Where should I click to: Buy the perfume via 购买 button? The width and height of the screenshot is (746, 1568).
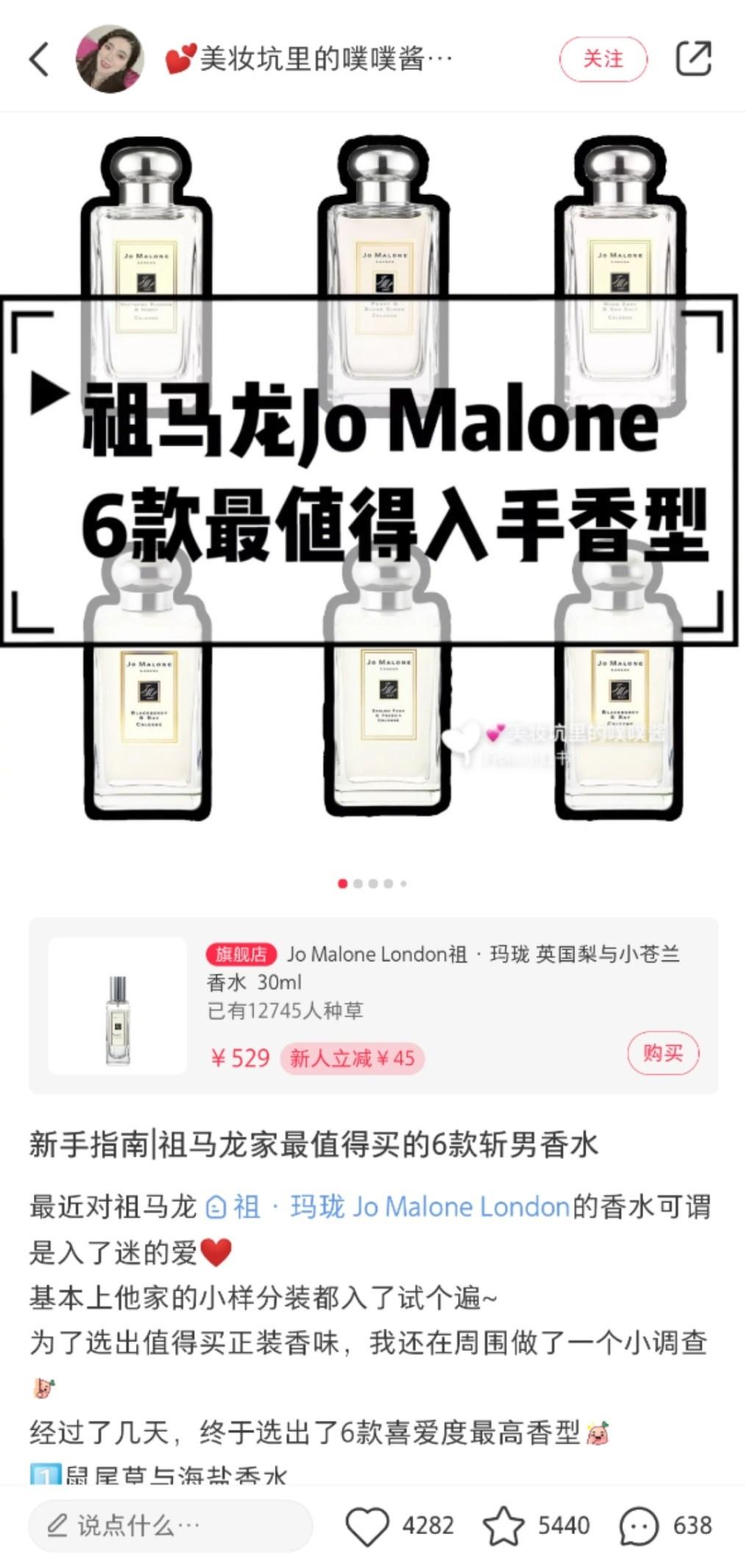point(662,1053)
